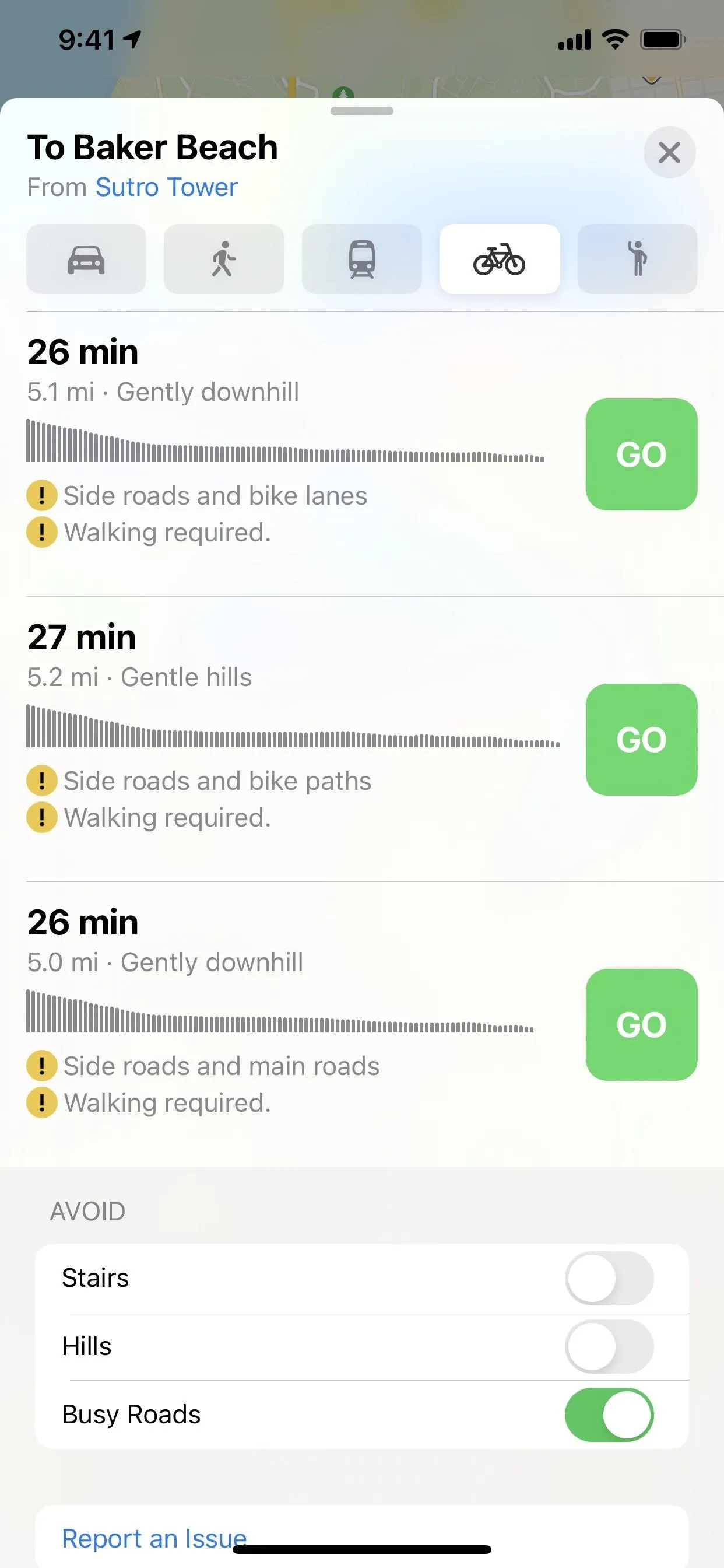Open Report an Issue
The height and width of the screenshot is (1568, 724).
154,1538
